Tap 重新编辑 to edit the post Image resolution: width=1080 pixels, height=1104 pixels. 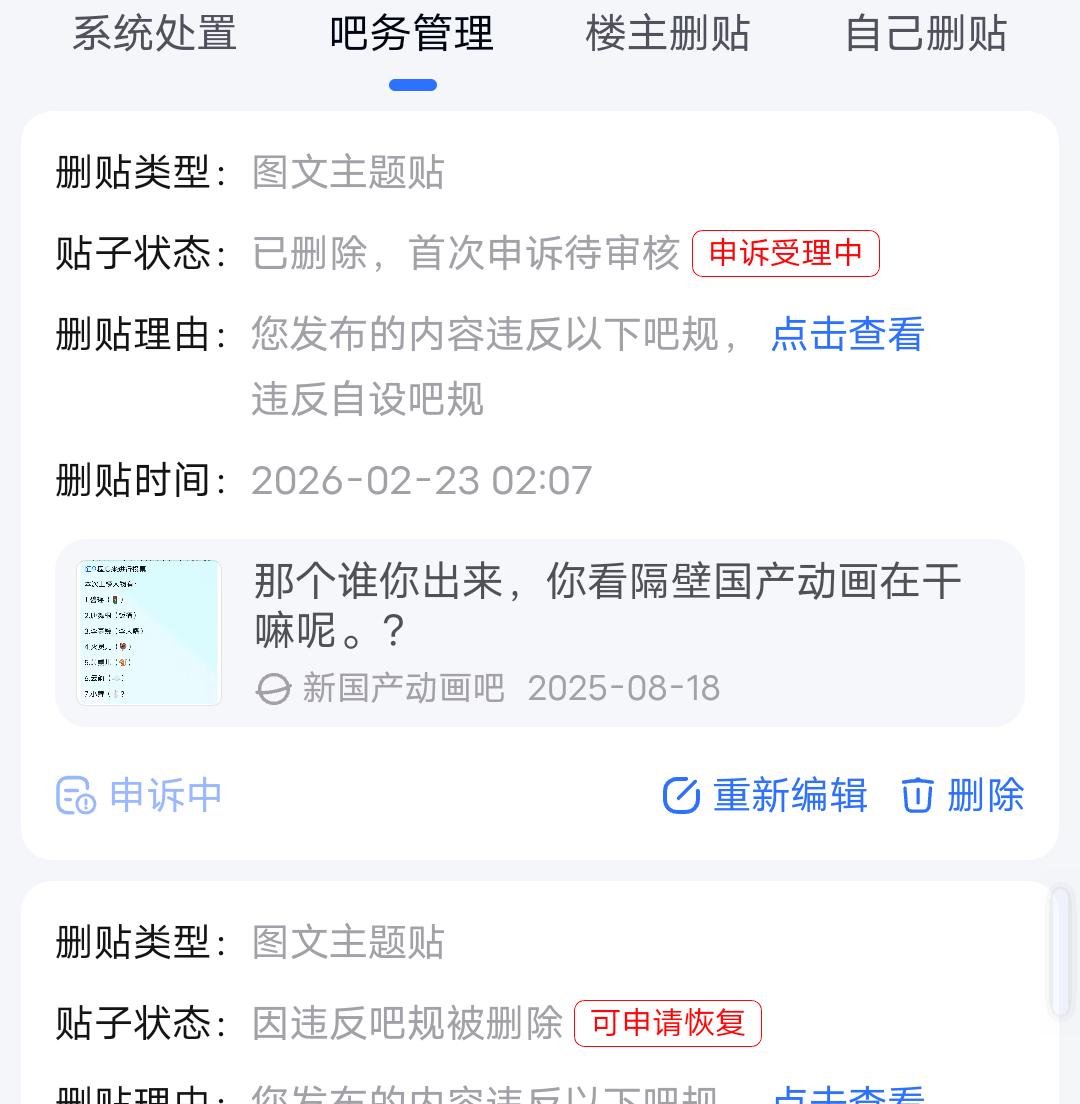pyautogui.click(x=765, y=796)
